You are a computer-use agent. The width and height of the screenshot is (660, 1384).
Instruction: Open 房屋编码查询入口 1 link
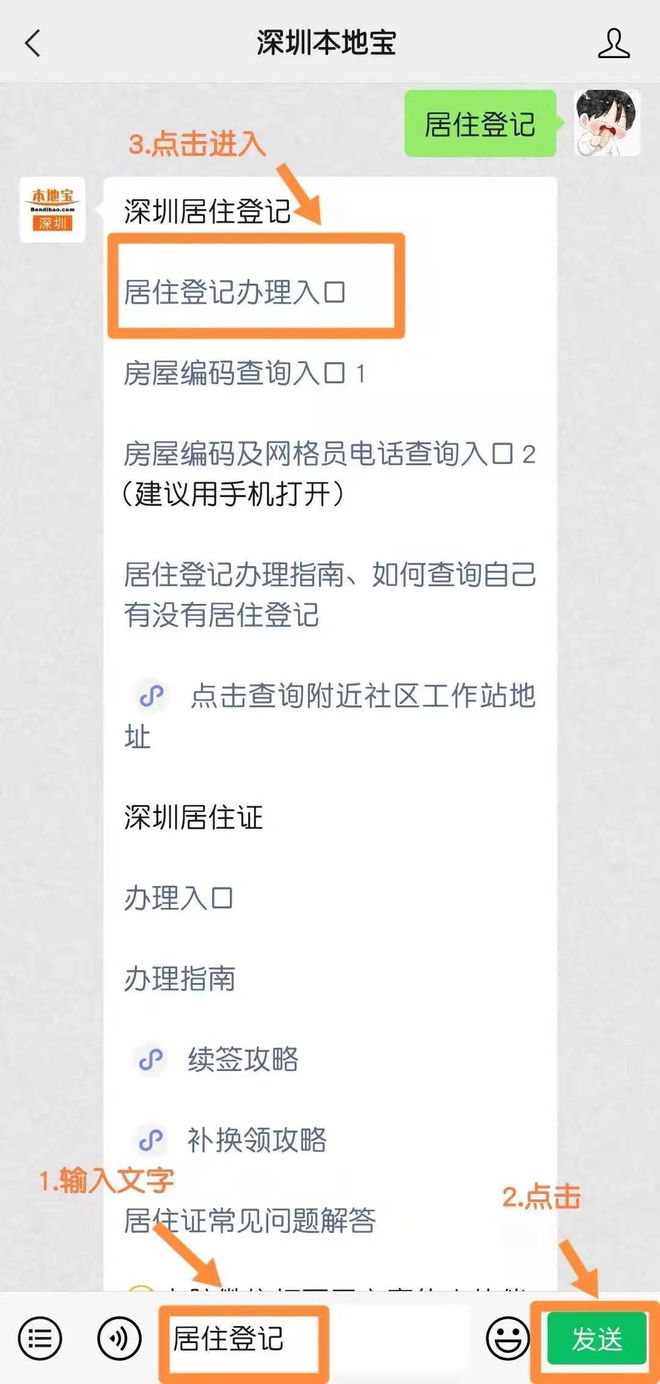[x=246, y=373]
